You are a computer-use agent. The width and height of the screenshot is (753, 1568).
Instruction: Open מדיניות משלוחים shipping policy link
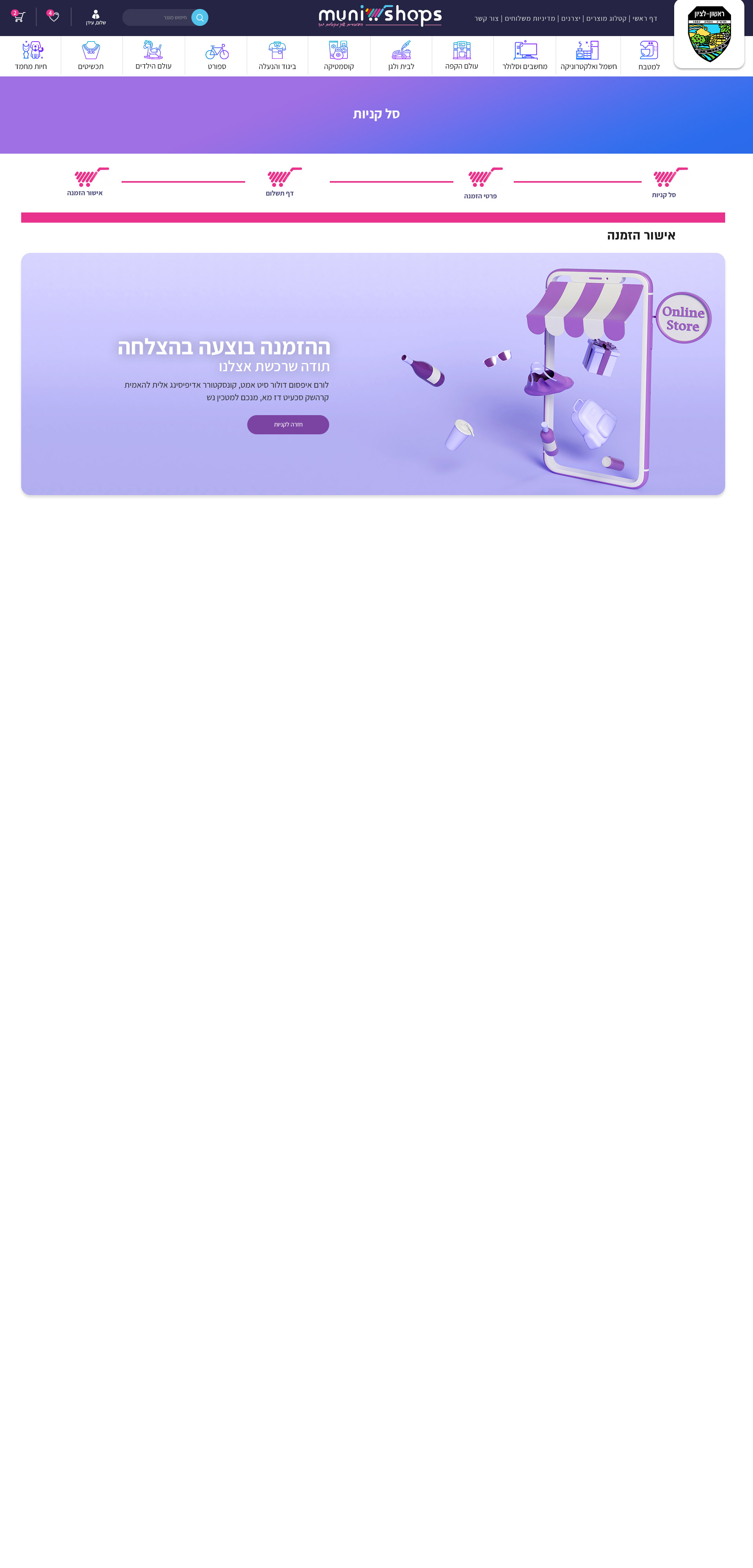pos(529,18)
